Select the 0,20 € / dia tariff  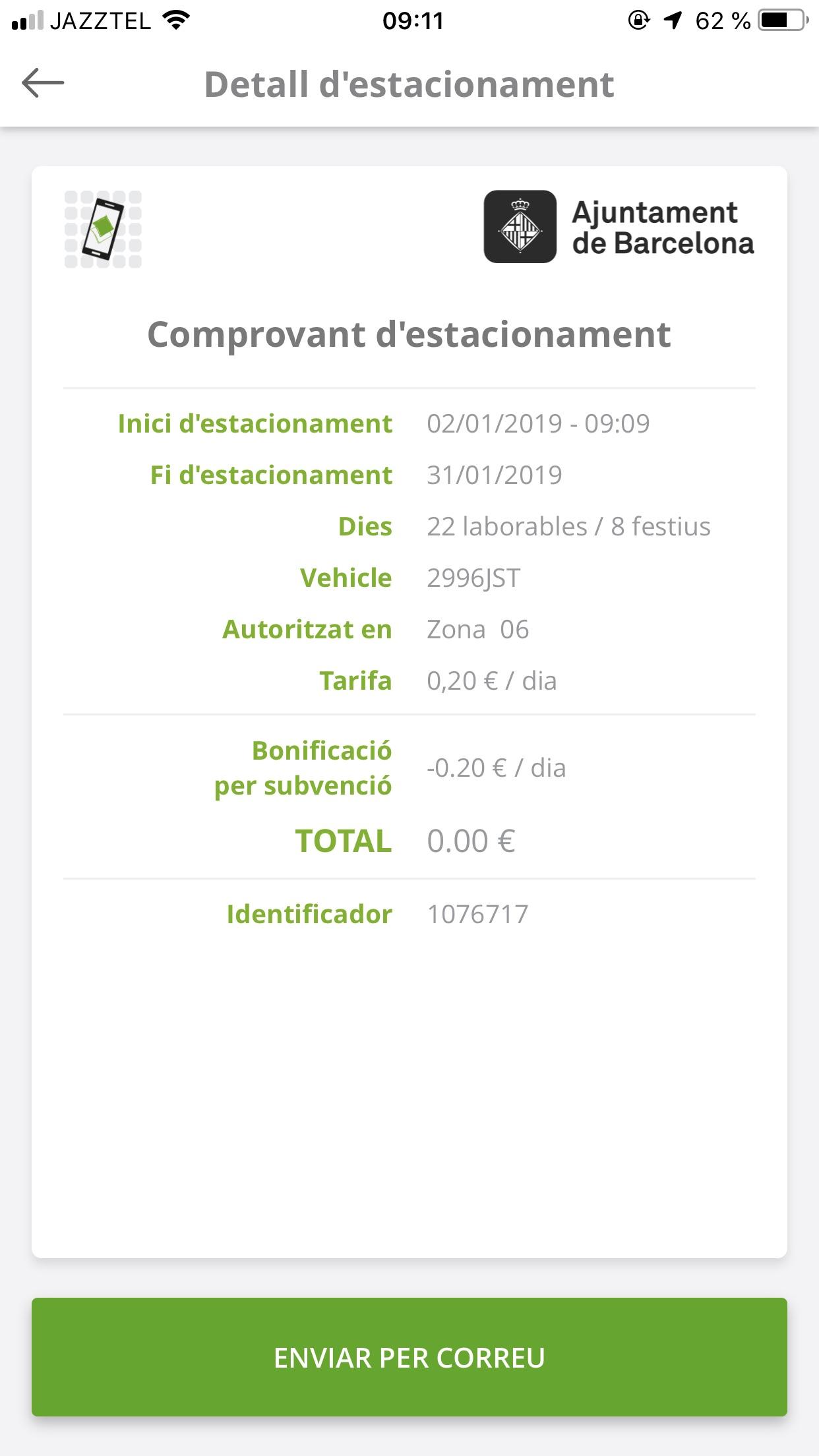coord(491,680)
